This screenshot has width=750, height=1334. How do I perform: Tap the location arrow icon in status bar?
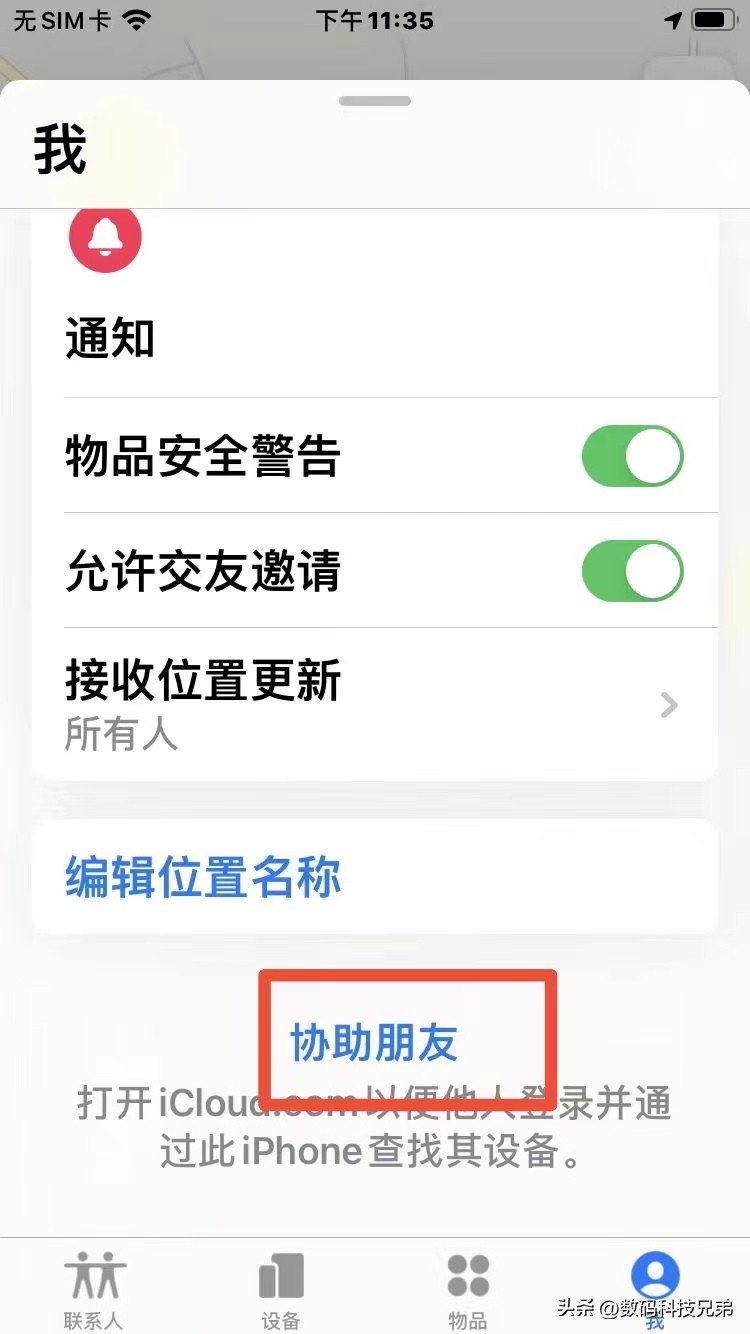click(672, 20)
